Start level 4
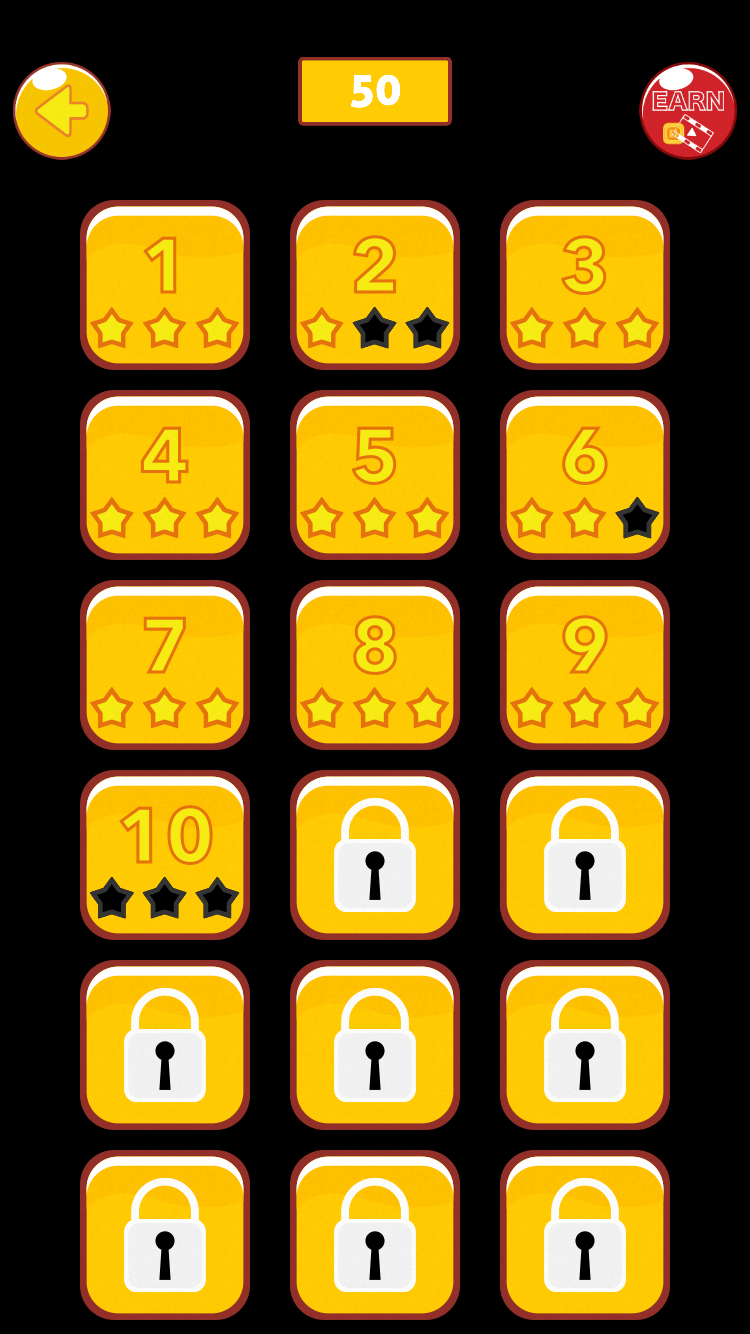This screenshot has height=1334, width=750. (165, 475)
